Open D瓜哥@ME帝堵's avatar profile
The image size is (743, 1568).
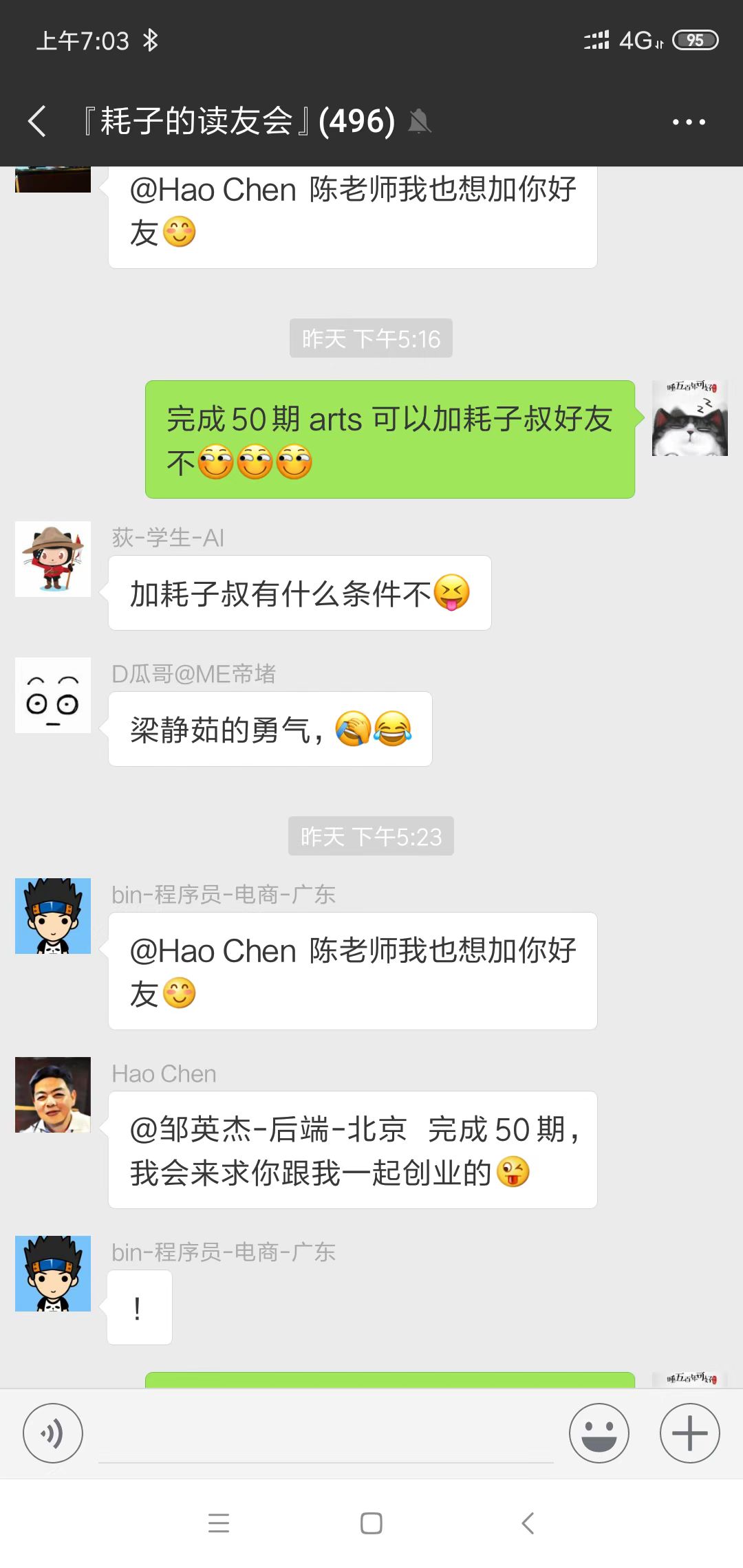click(x=53, y=695)
